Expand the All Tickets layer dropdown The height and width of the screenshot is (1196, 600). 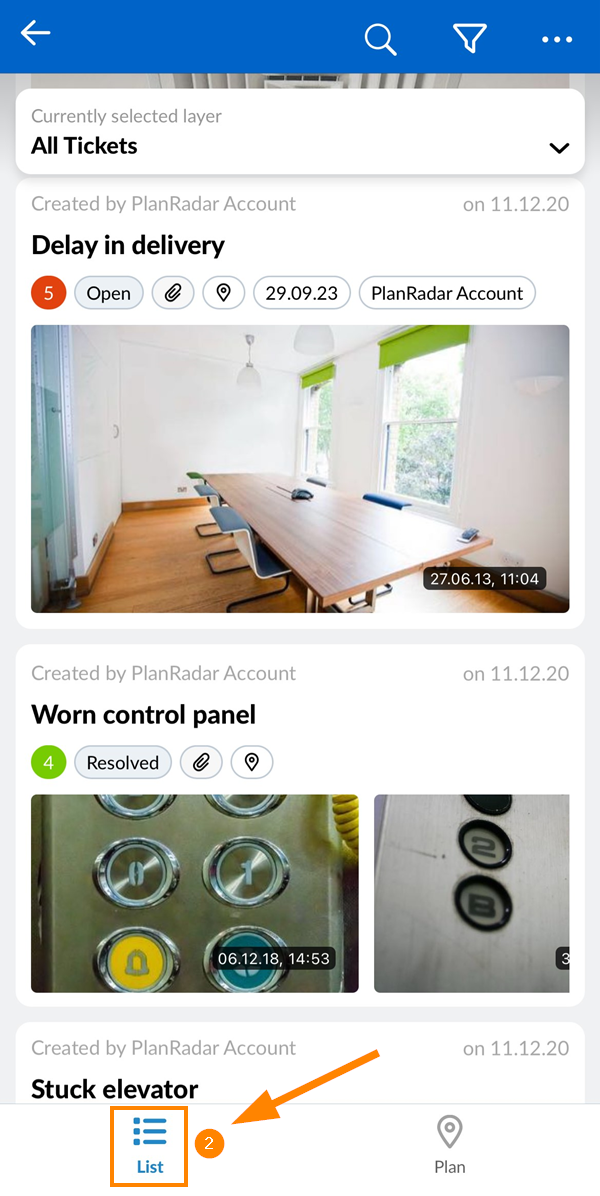(558, 147)
